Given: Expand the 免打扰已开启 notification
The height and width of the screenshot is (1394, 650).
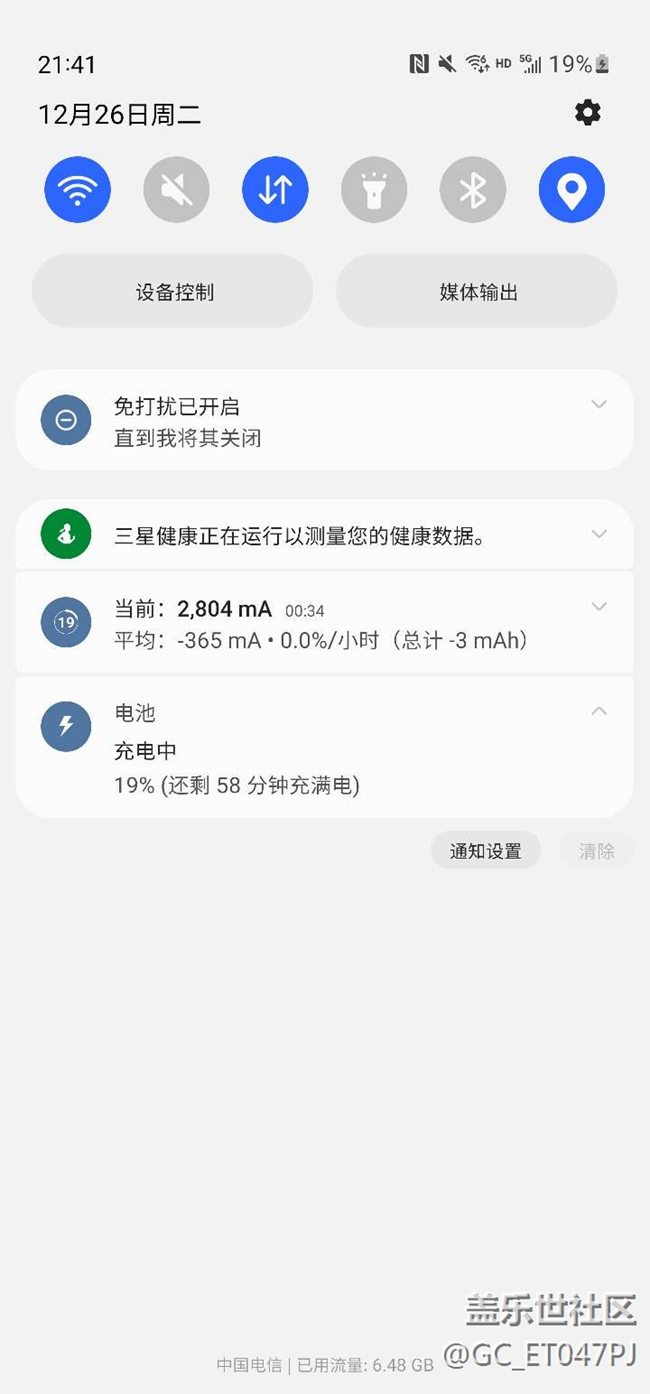Looking at the screenshot, I should click(x=599, y=405).
